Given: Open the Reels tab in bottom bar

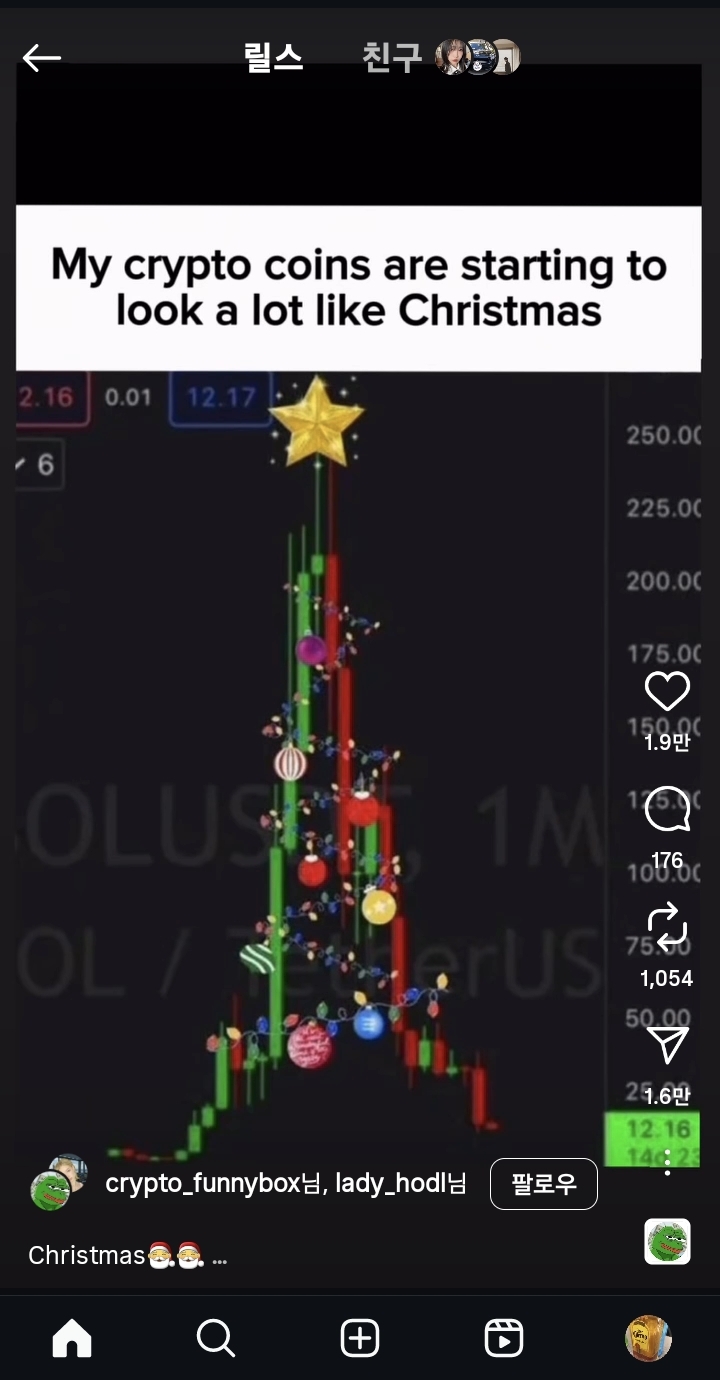Looking at the screenshot, I should (504, 1338).
